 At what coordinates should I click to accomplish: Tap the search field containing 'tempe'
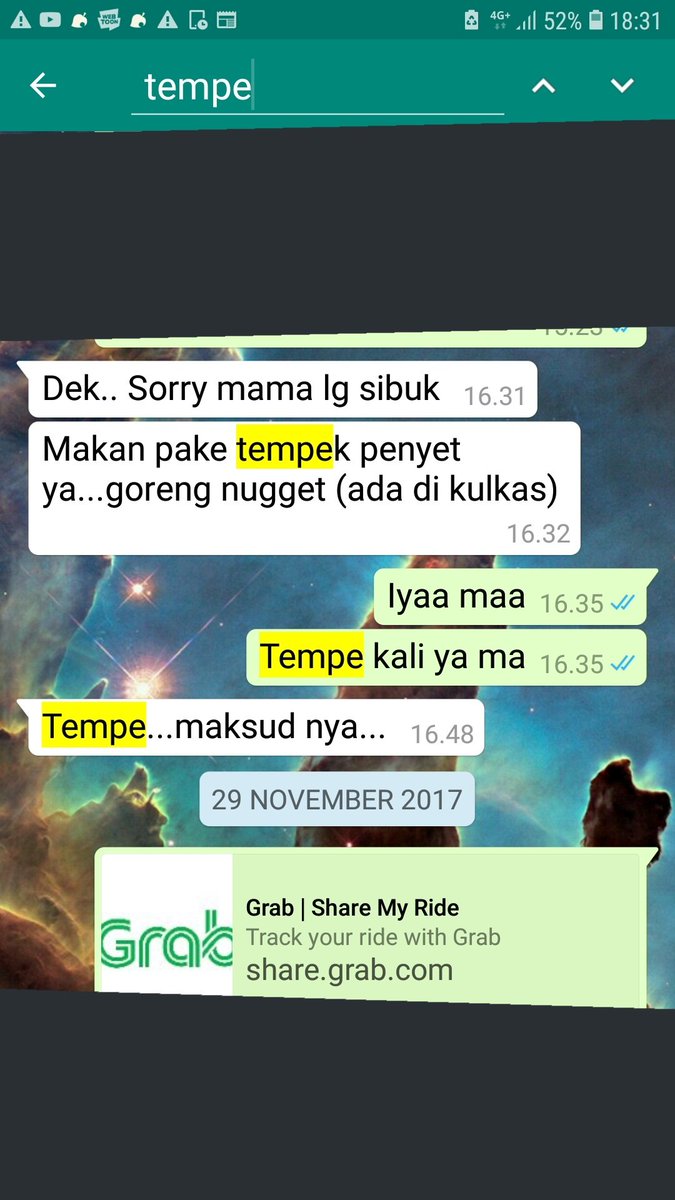point(316,88)
